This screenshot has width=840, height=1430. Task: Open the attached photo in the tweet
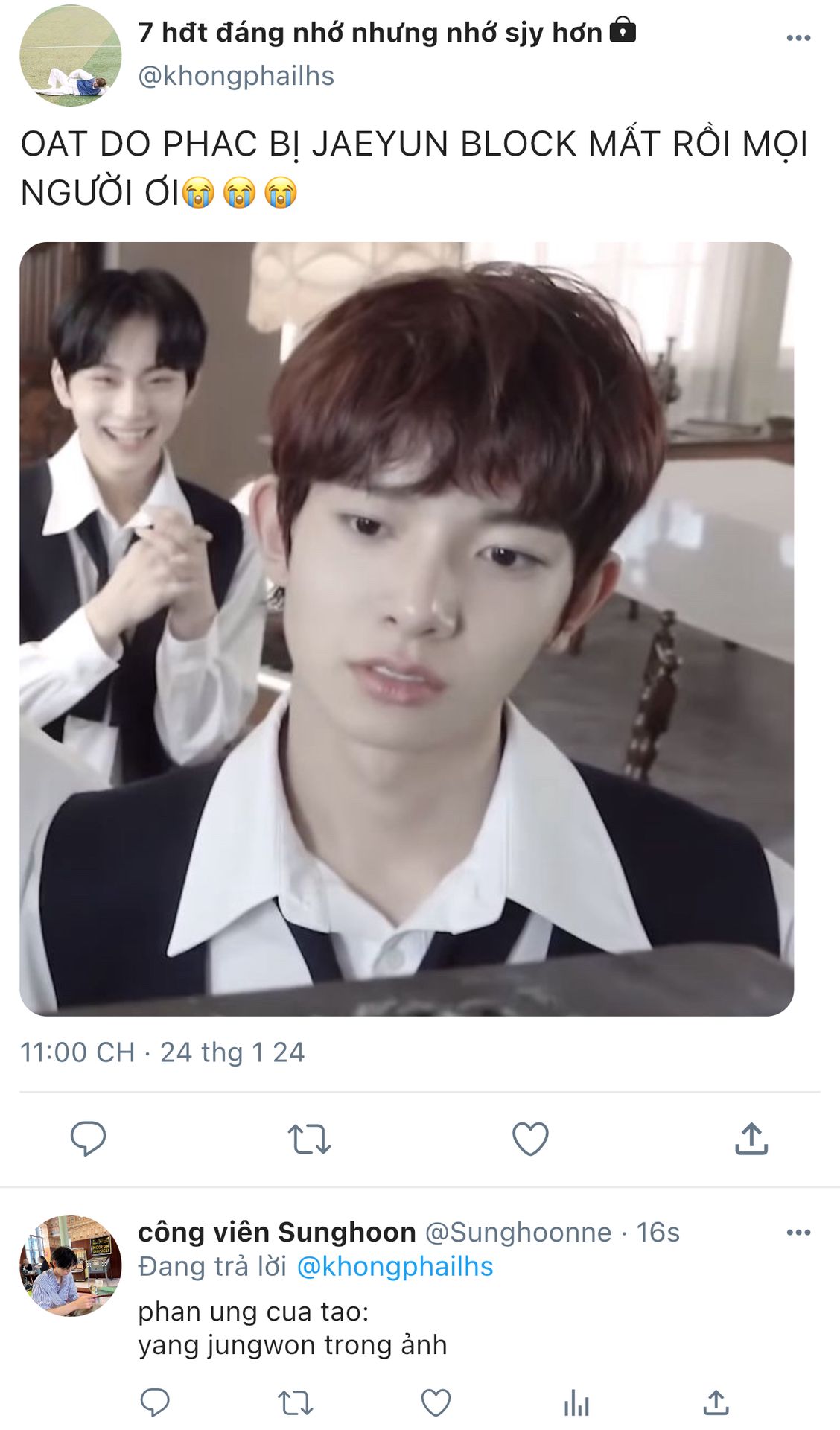tap(407, 629)
